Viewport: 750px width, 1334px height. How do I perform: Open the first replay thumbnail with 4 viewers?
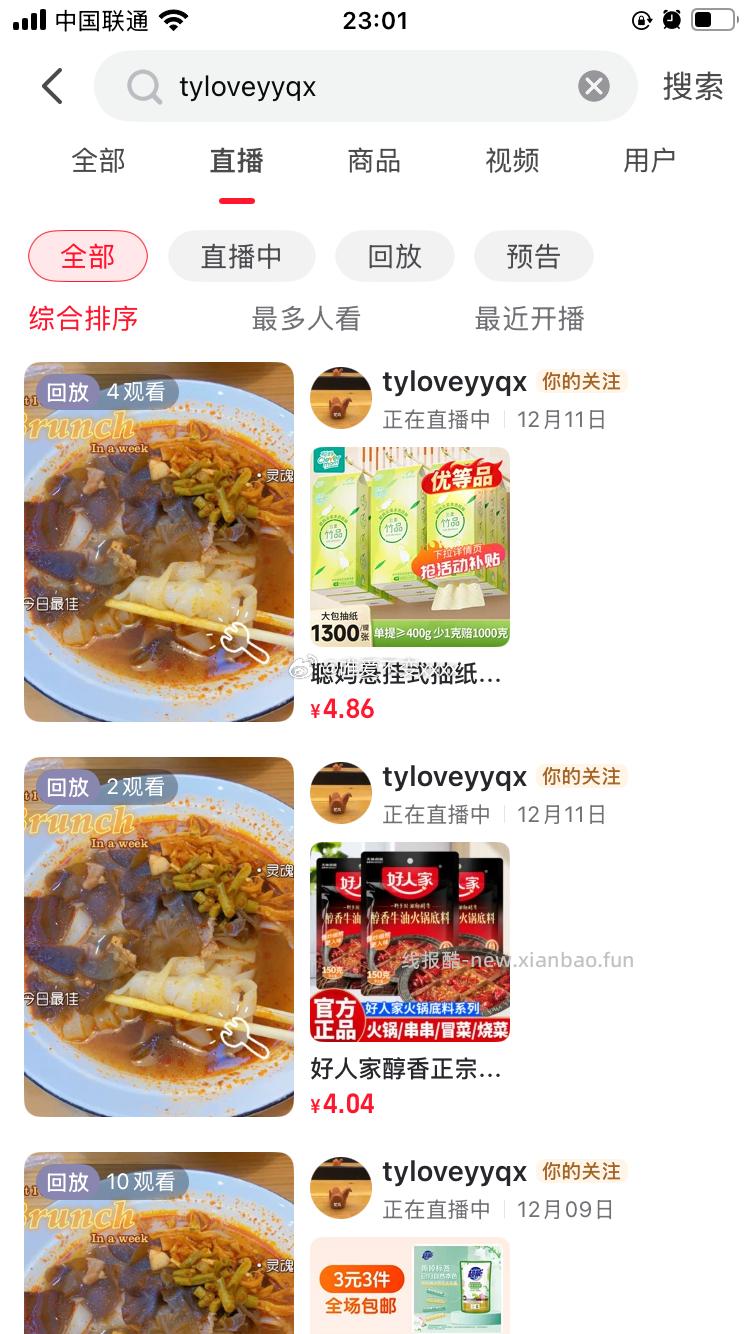click(x=158, y=541)
